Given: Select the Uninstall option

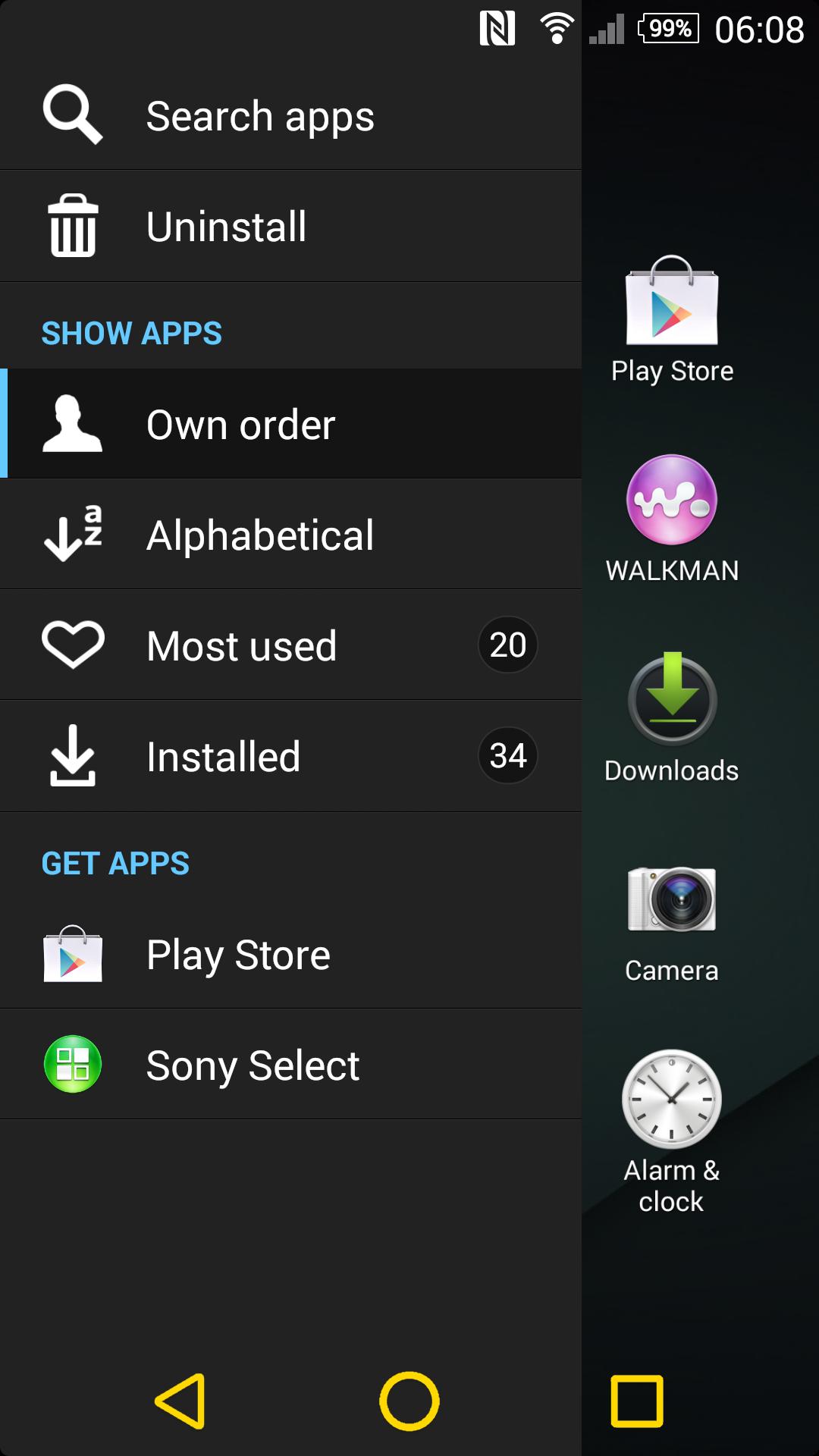Looking at the screenshot, I should tap(290, 227).
